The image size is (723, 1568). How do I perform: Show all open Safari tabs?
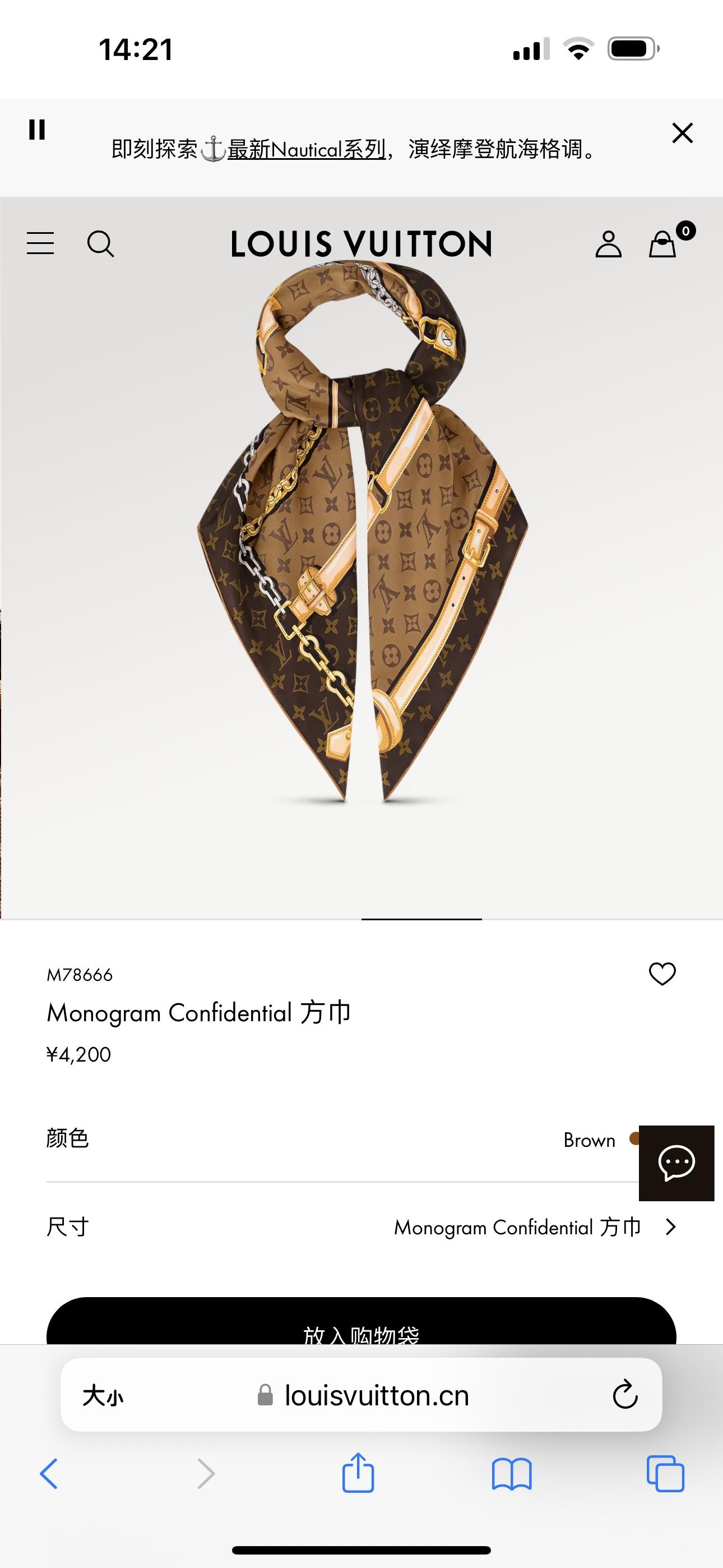[x=665, y=1474]
